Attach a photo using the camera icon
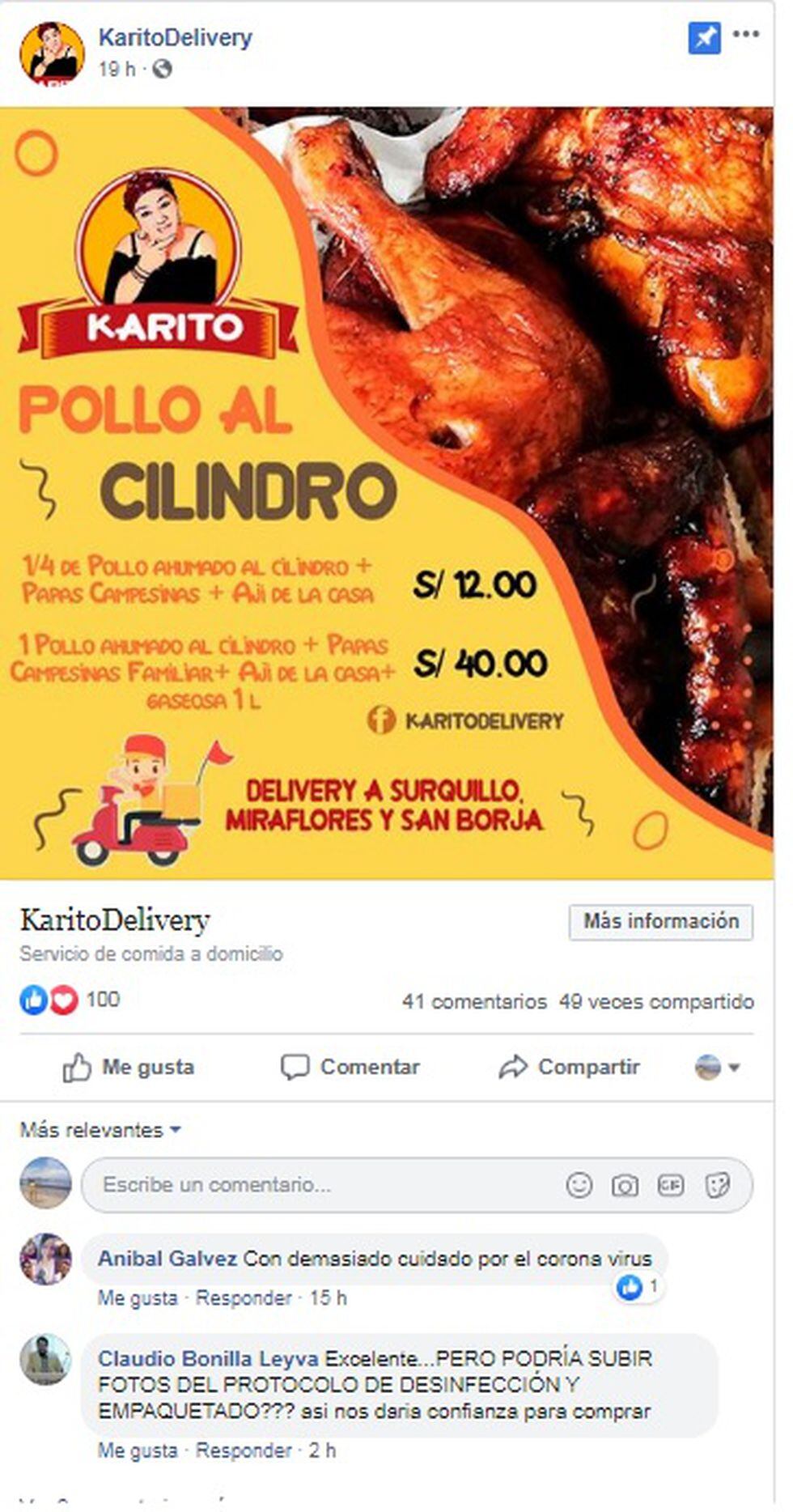This screenshot has width=793, height=1512. tap(624, 1183)
